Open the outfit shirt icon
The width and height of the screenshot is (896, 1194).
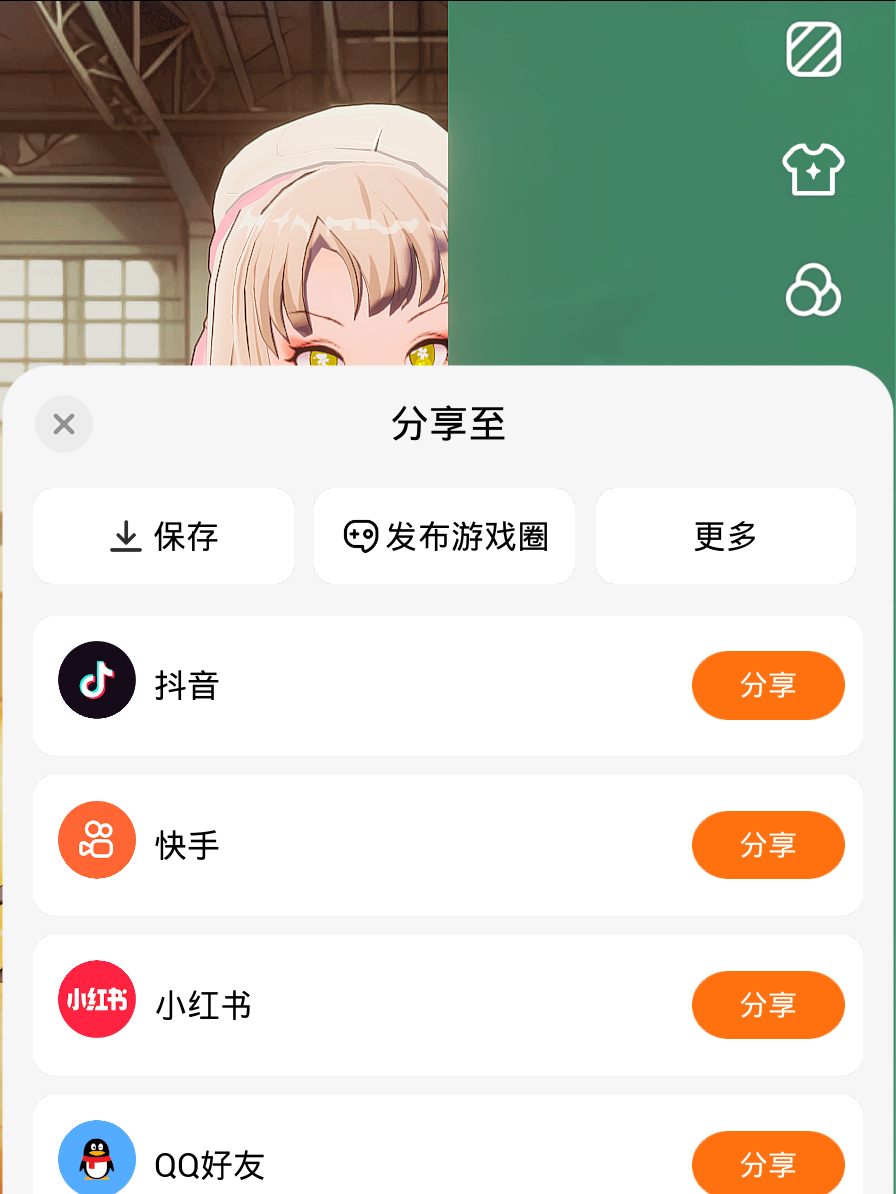click(x=813, y=170)
